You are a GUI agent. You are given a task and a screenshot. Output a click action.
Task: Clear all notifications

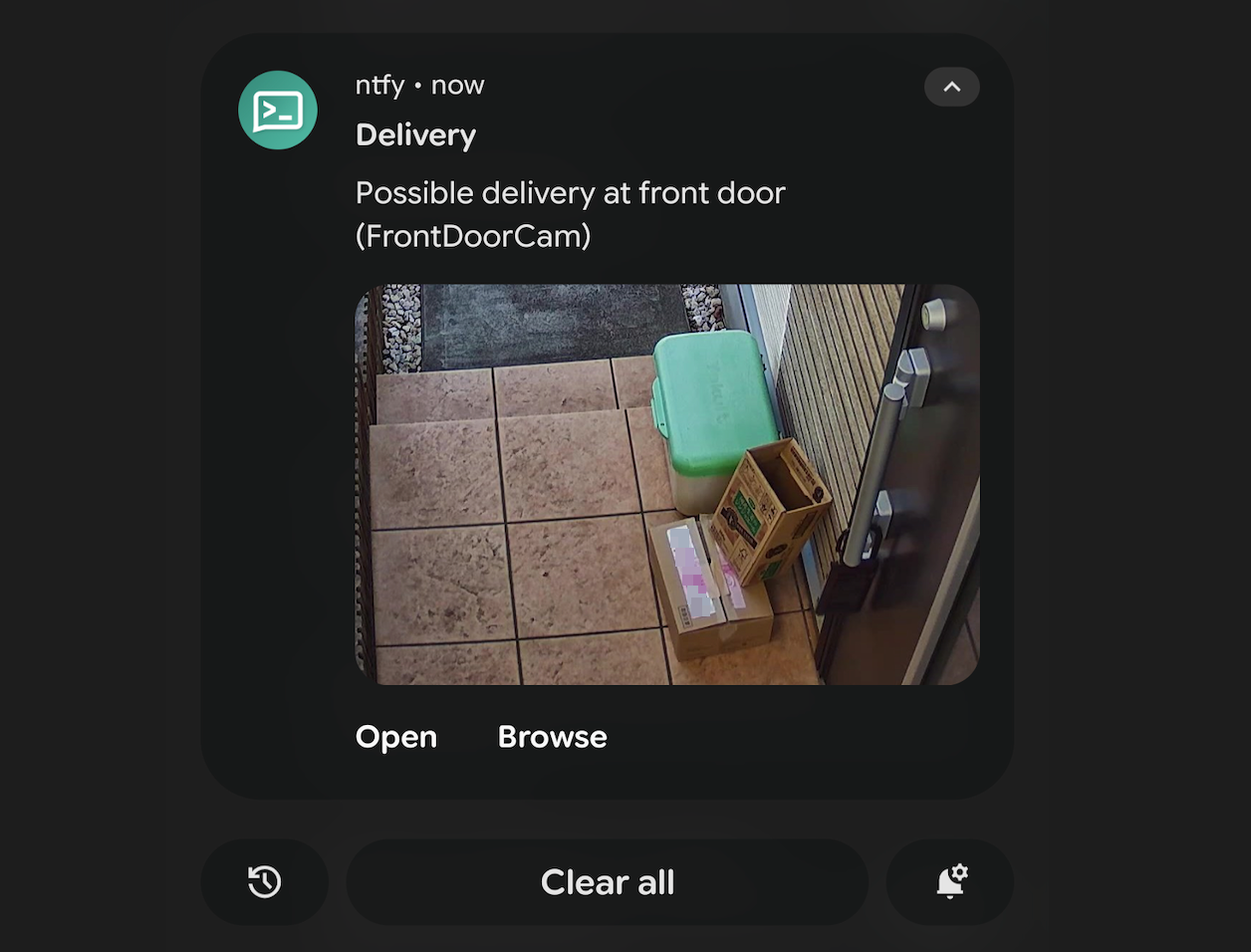(607, 882)
